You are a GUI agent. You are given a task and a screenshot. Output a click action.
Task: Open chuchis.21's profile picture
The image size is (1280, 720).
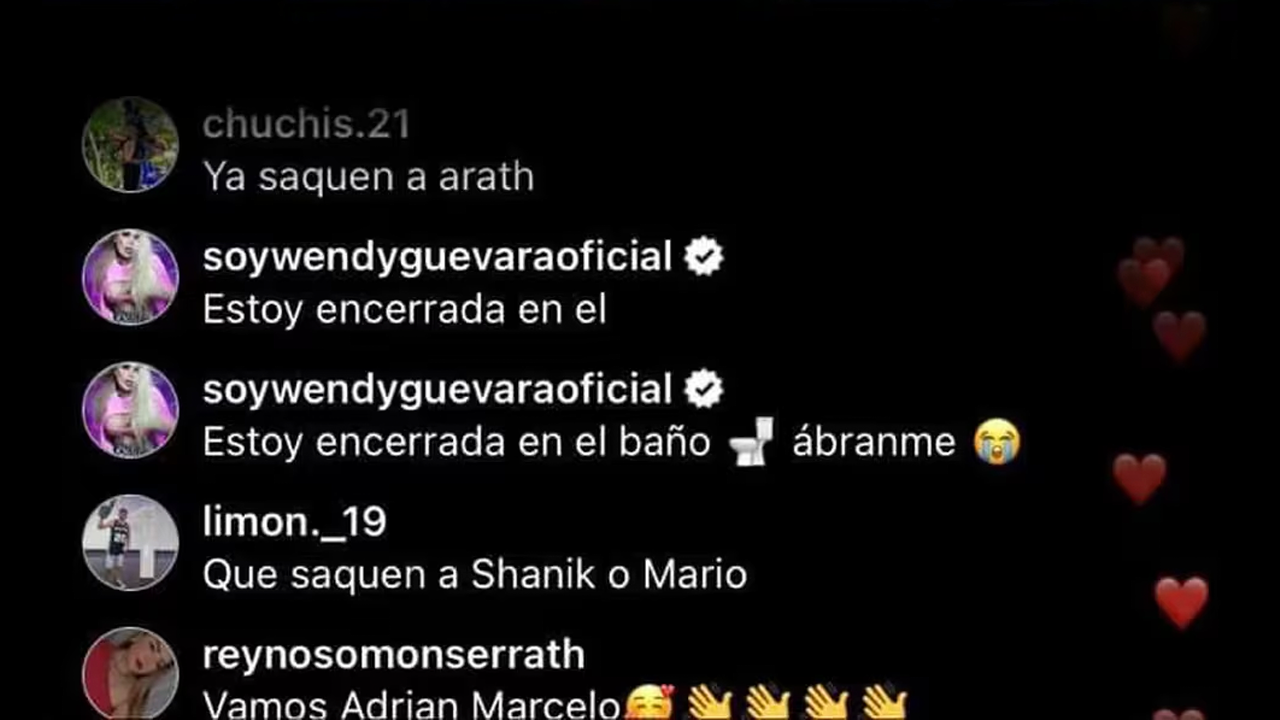point(130,145)
